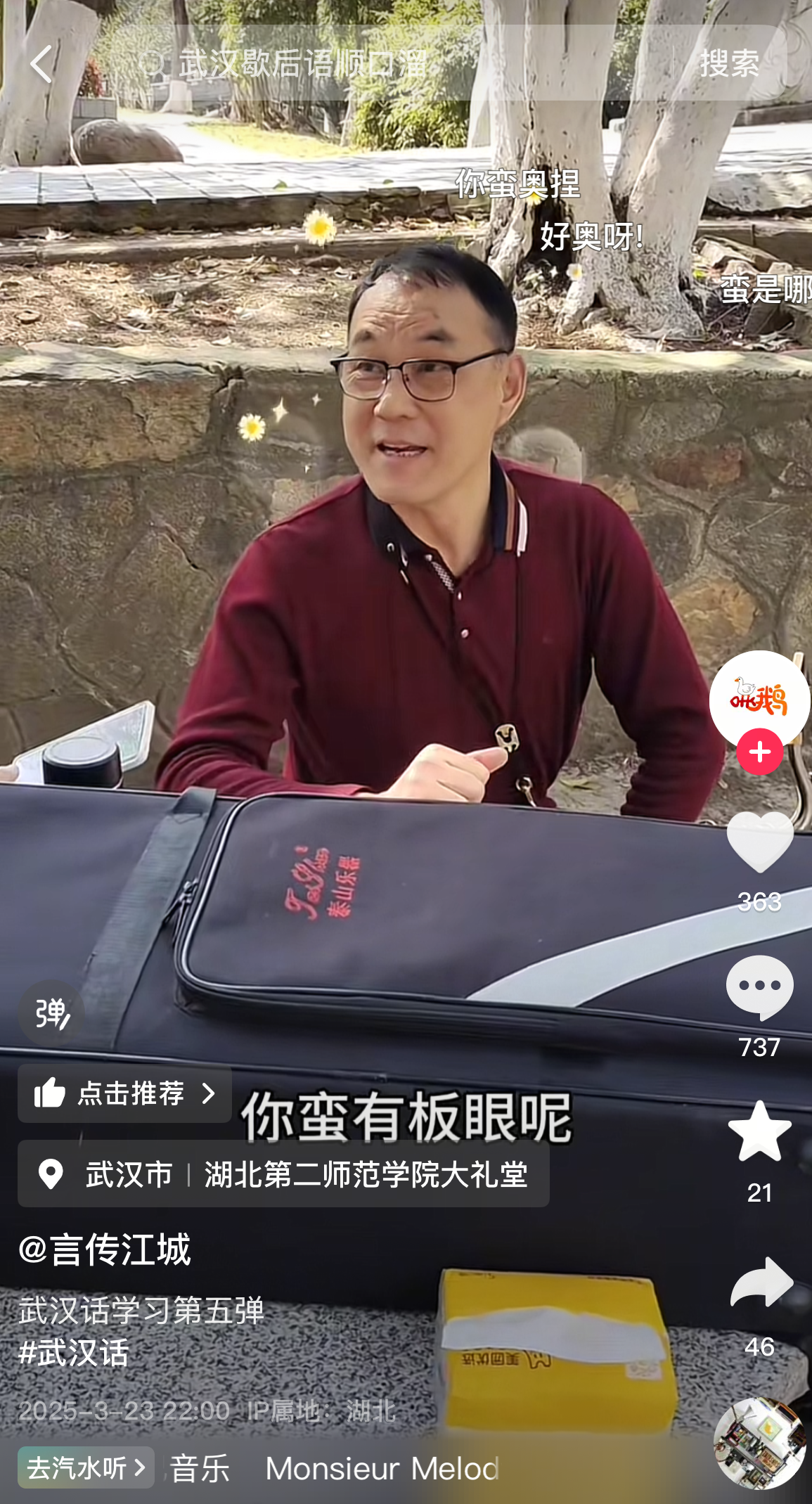This screenshot has width=812, height=1504.
Task: Go back using the top-left arrow
Action: pos(41,64)
